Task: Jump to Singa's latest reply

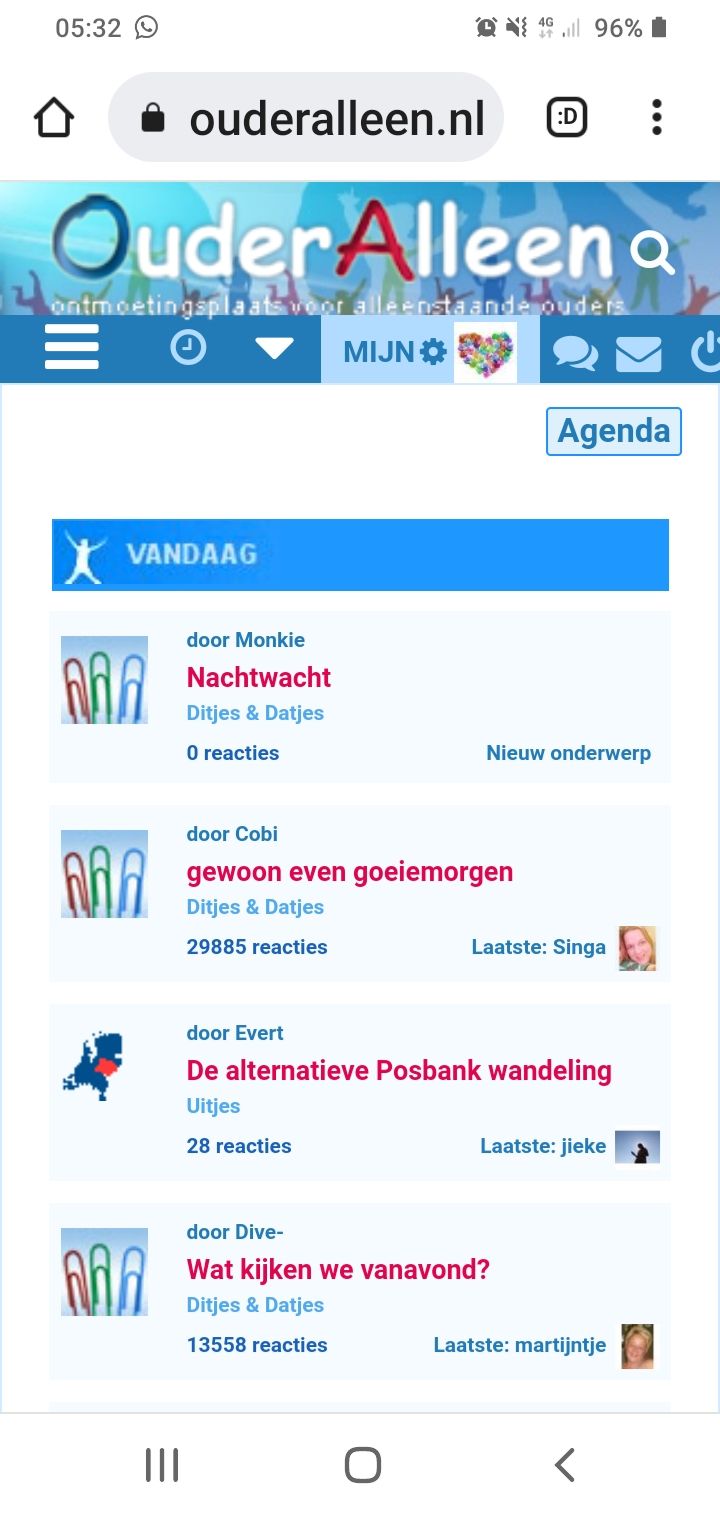Action: (x=564, y=947)
